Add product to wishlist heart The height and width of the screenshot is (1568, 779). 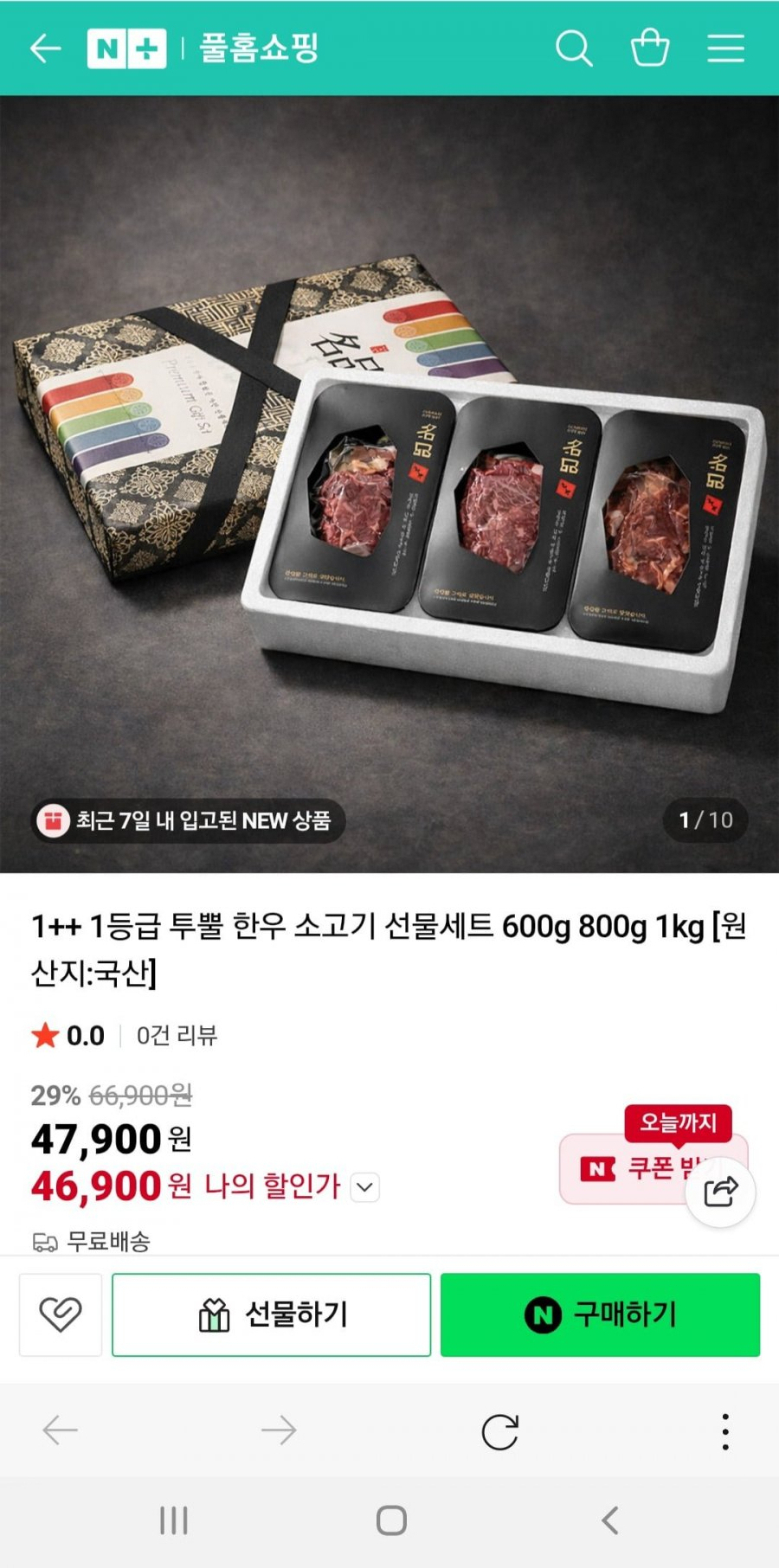pyautogui.click(x=61, y=1314)
